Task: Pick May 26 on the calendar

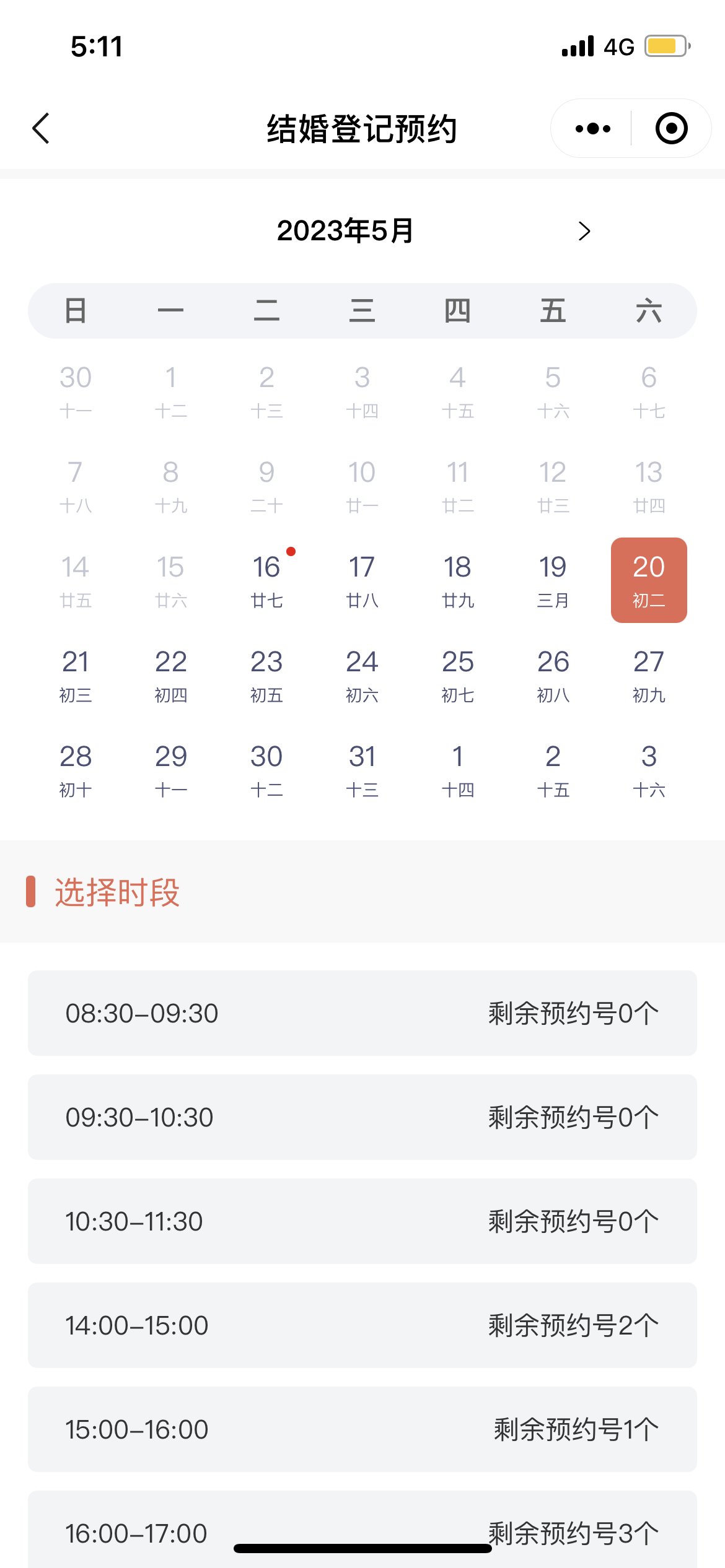Action: tap(553, 675)
